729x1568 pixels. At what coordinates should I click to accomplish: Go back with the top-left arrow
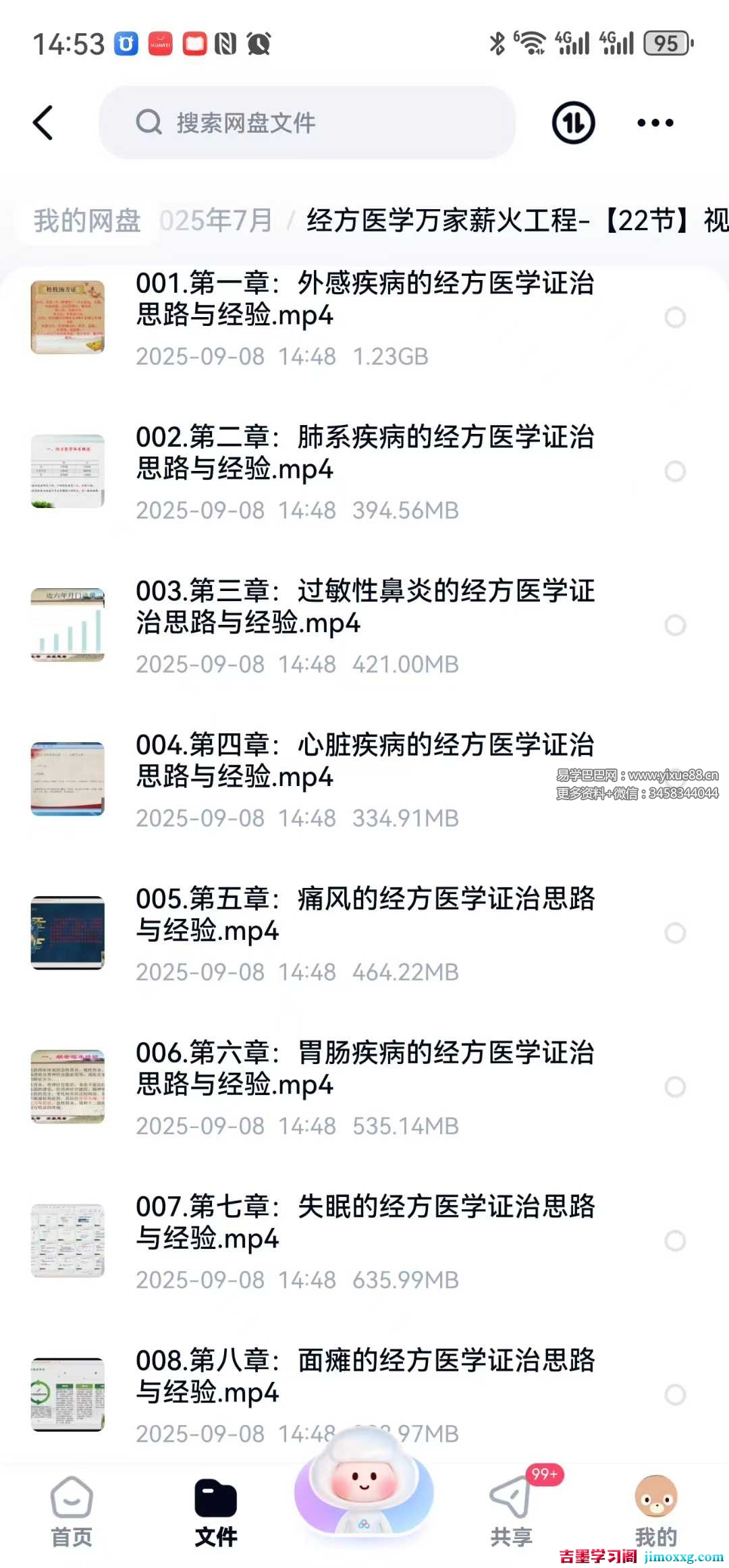point(43,123)
